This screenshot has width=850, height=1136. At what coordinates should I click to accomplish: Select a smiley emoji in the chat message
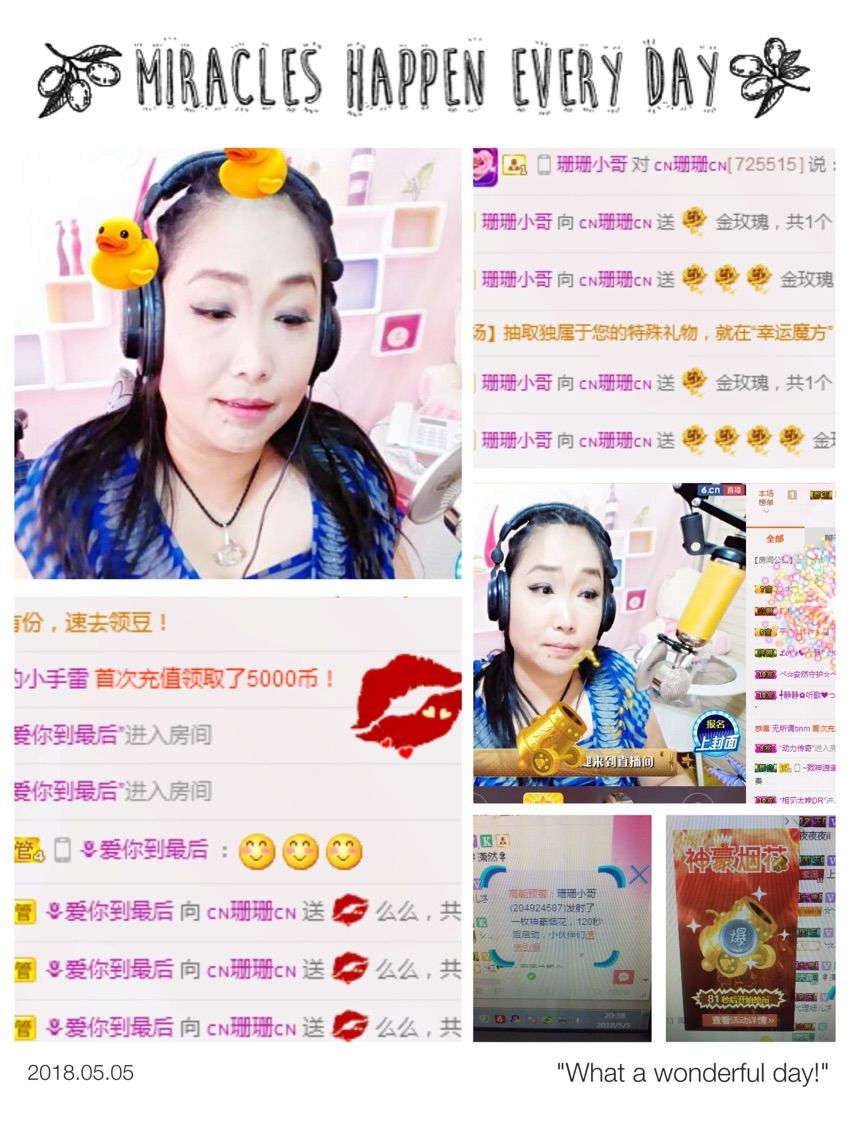(x=256, y=853)
